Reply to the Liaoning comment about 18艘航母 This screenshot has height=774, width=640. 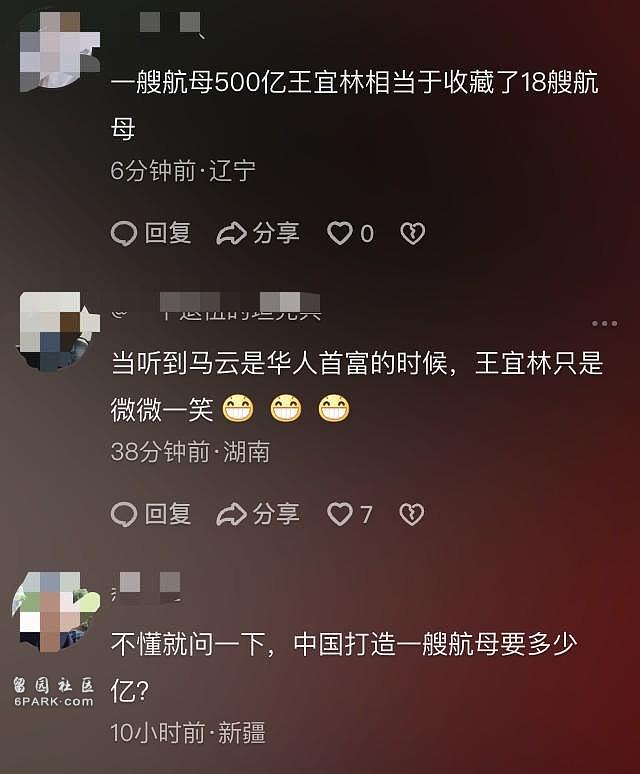coord(150,233)
